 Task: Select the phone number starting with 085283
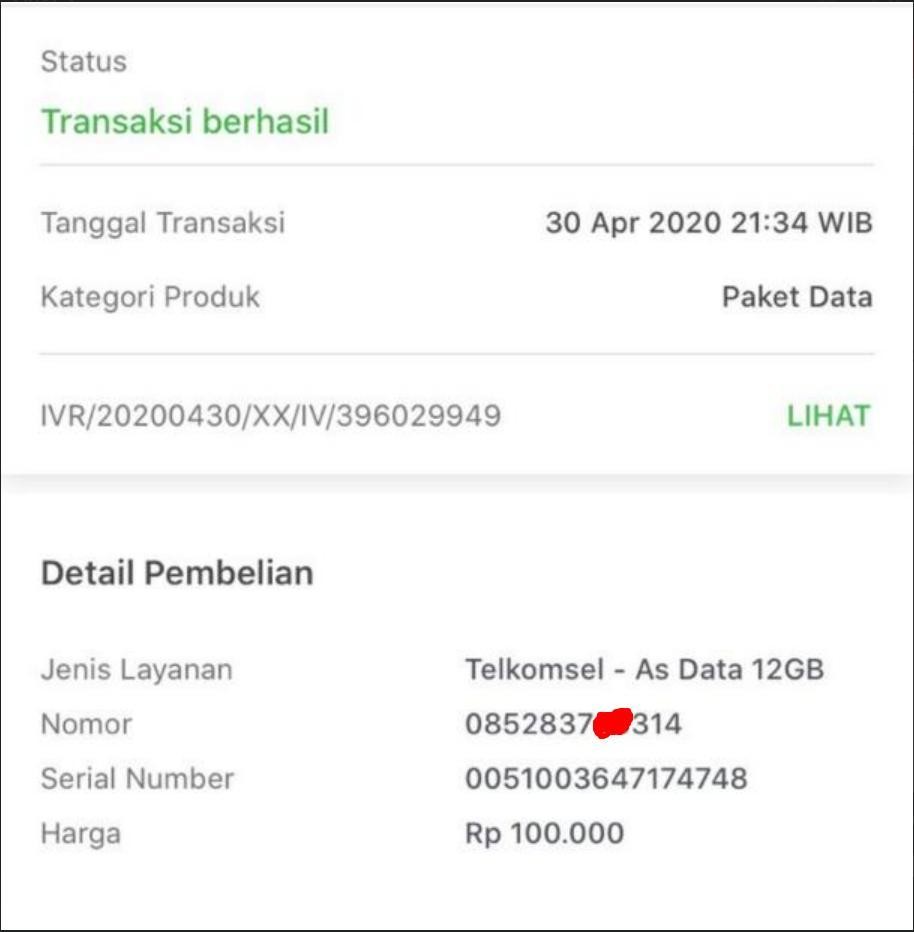pyautogui.click(x=572, y=724)
